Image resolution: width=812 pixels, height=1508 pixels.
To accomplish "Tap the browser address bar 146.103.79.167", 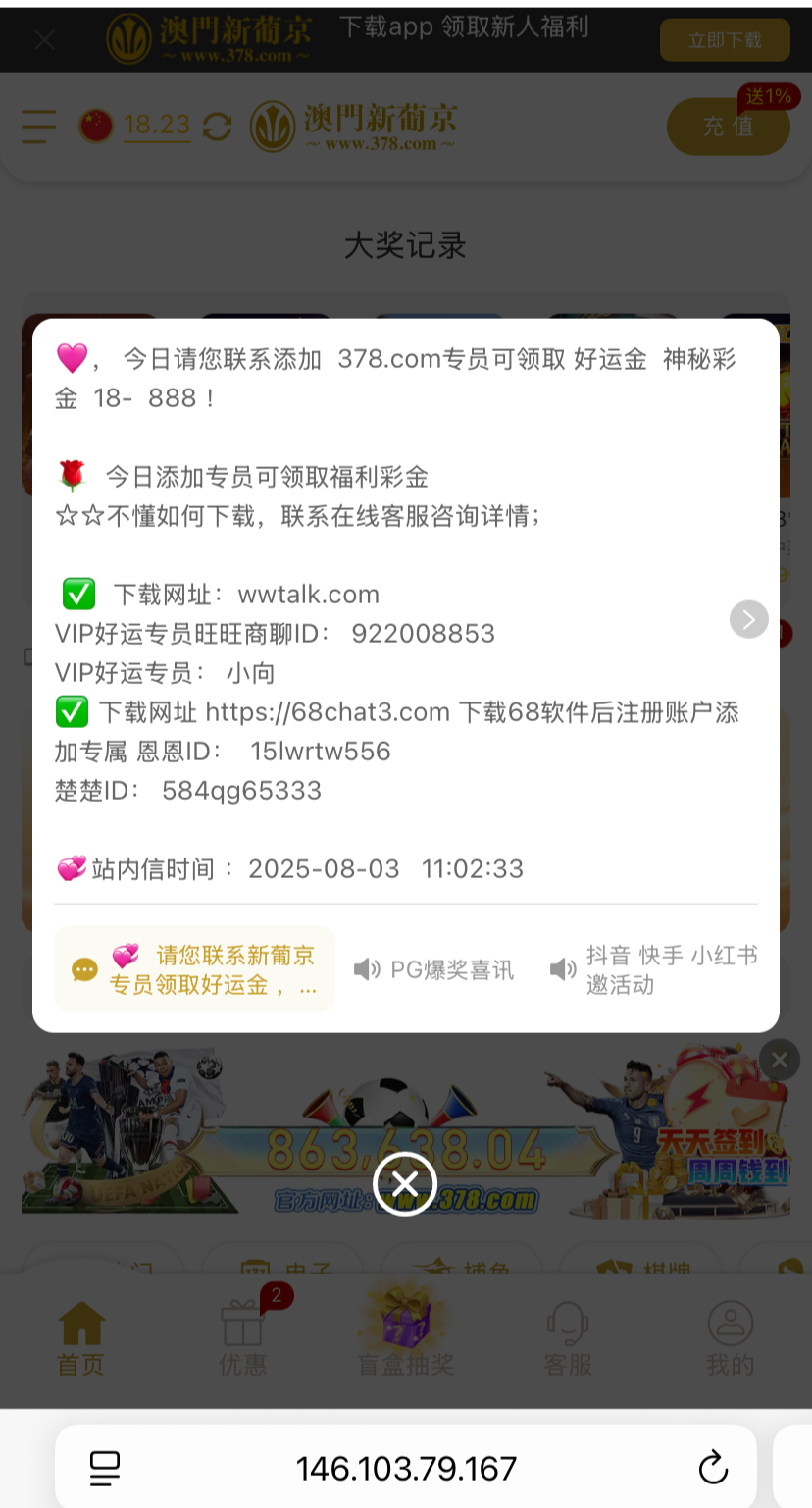I will 406,1468.
